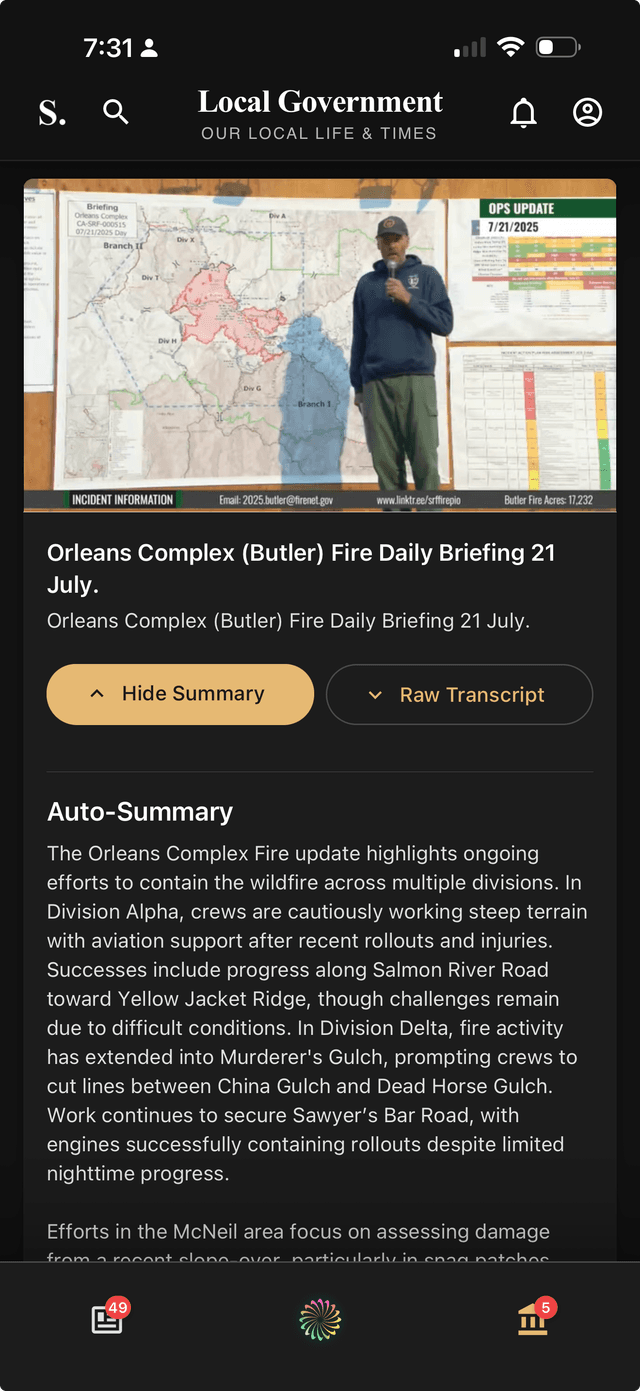Collapse the summary with Hide Summary
The image size is (640, 1391).
[180, 694]
